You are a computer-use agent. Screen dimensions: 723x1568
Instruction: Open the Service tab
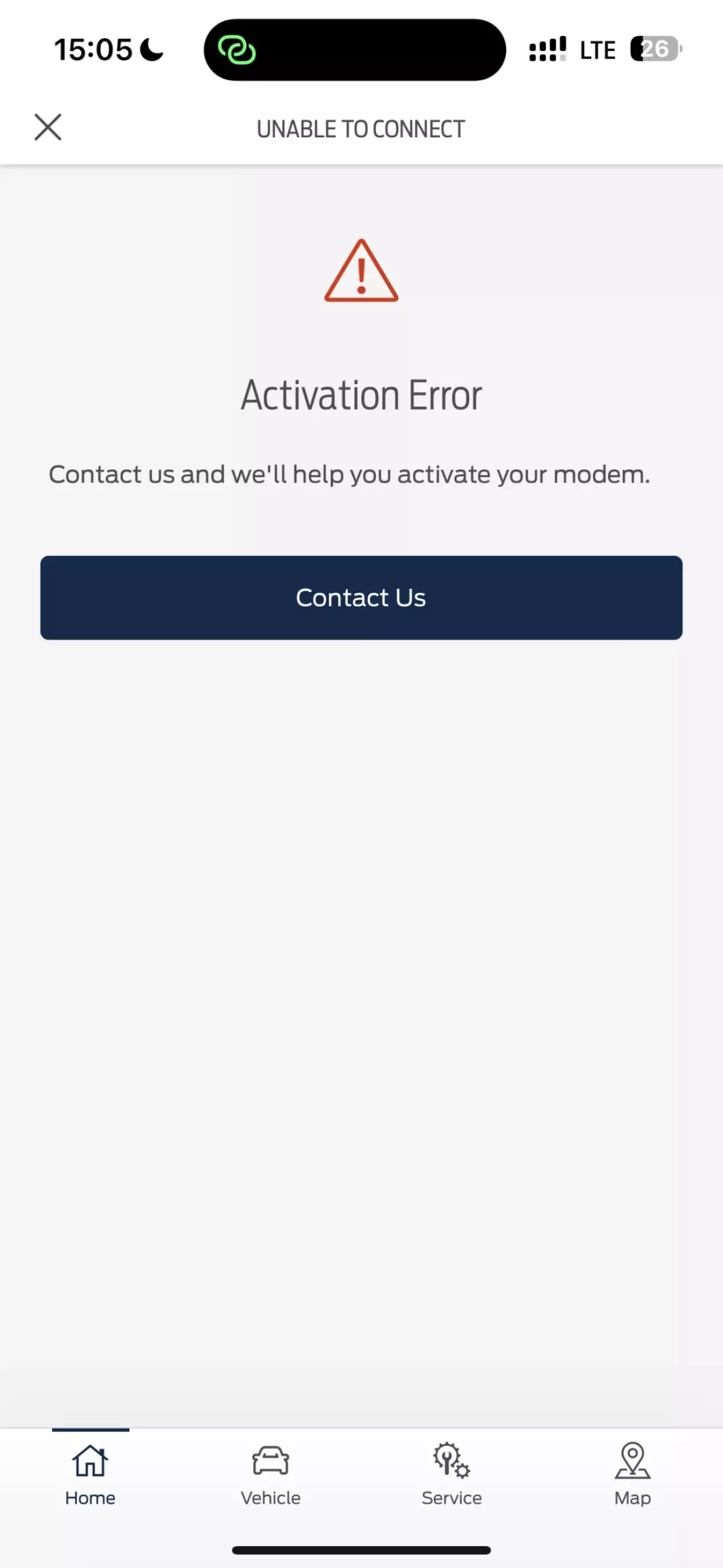(451, 1473)
